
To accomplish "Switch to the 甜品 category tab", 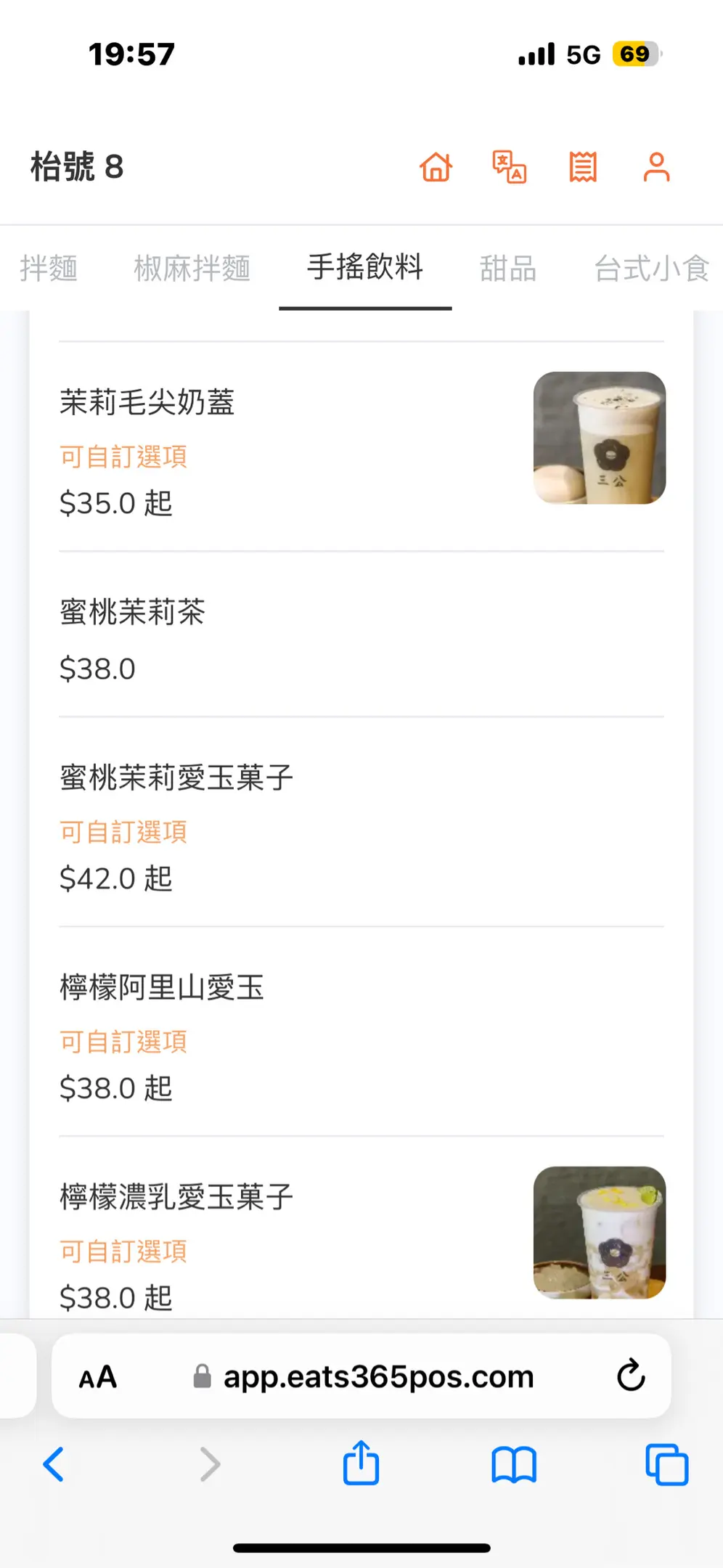I will 508,269.
